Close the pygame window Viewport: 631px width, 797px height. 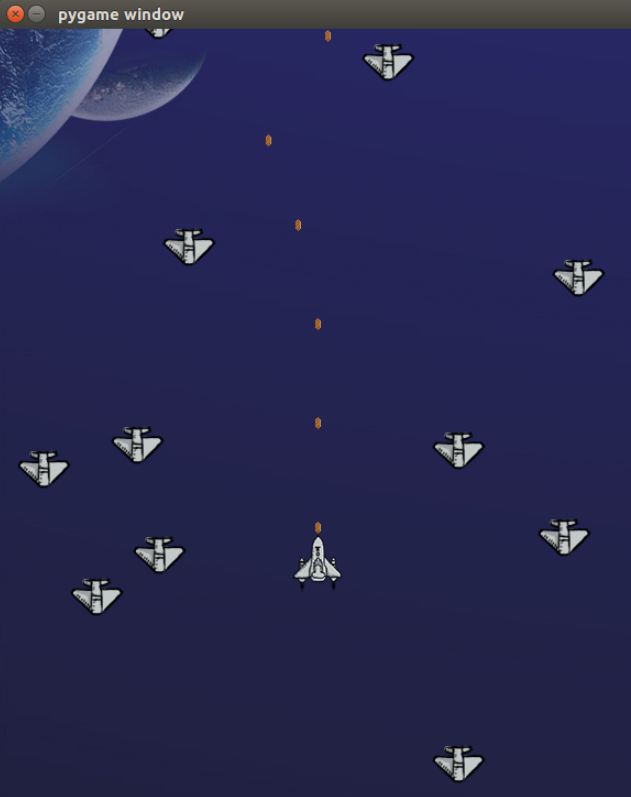click(15, 14)
